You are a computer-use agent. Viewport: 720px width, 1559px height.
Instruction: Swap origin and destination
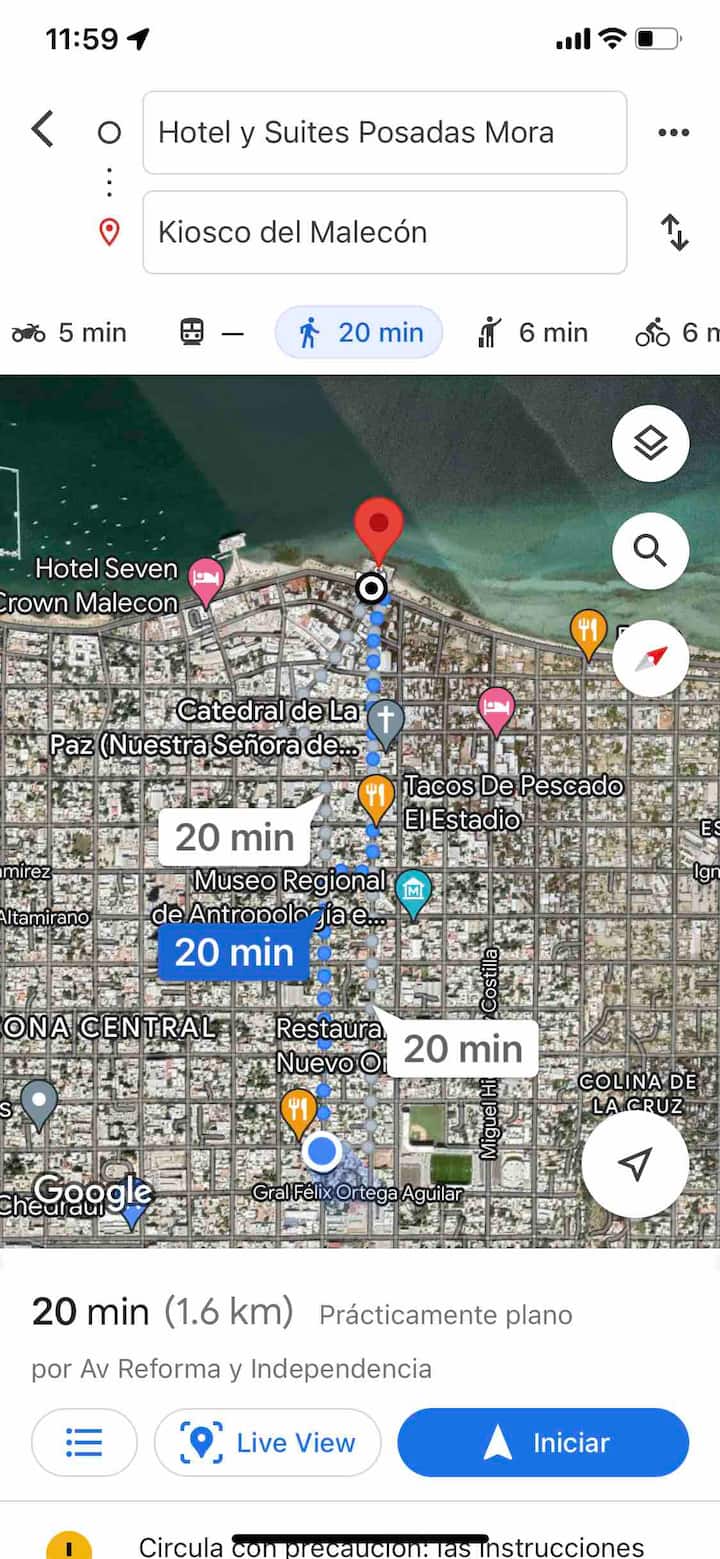675,232
